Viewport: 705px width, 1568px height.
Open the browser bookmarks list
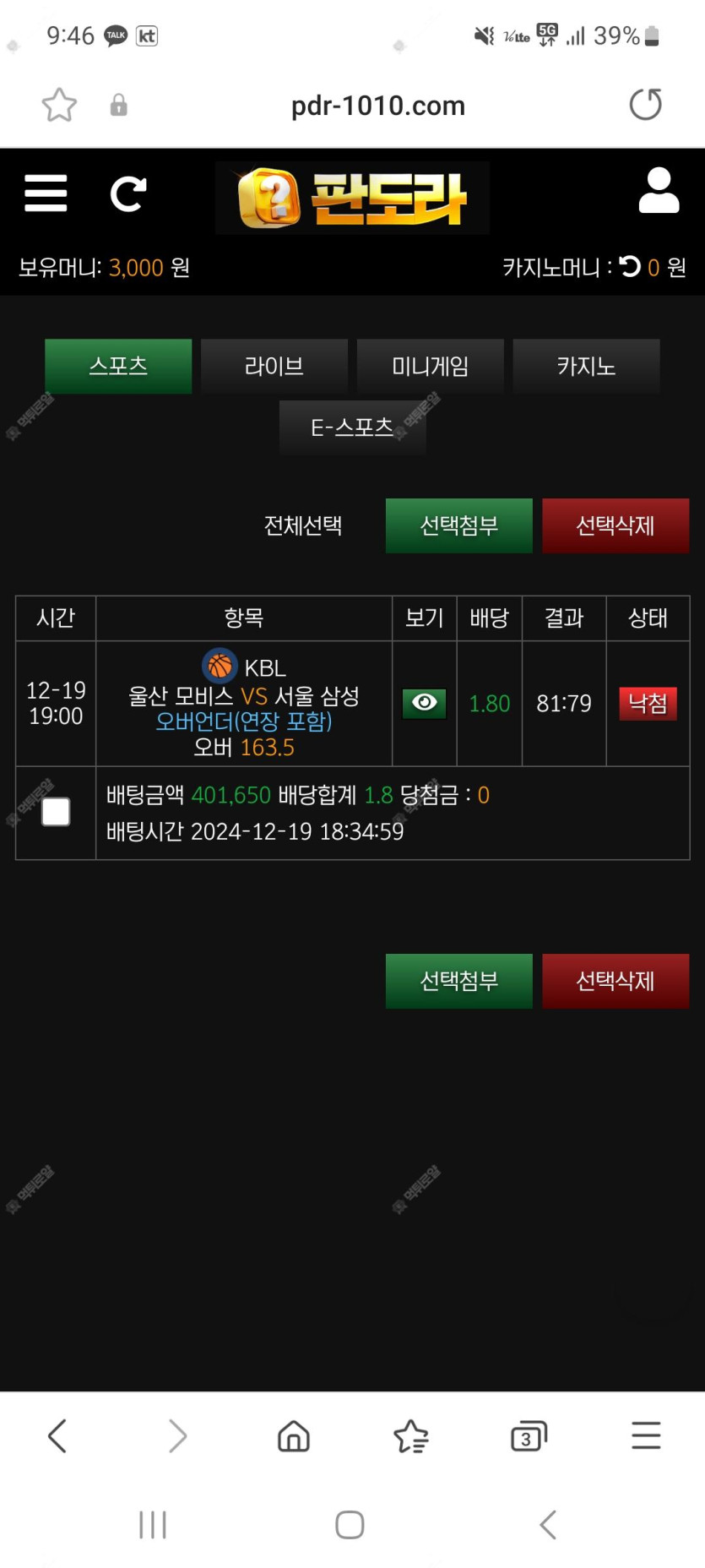411,1435
